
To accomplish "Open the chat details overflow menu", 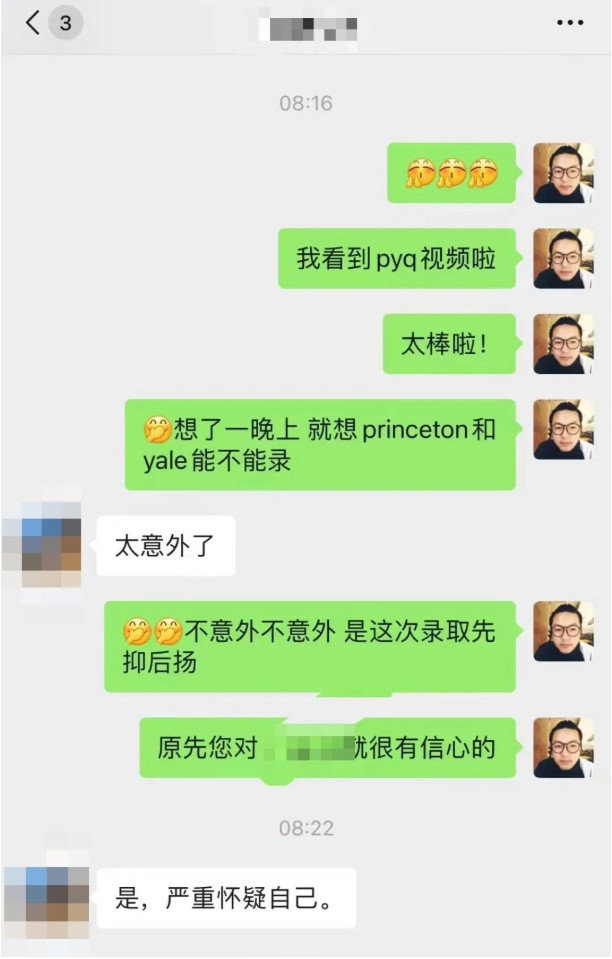I will point(570,23).
